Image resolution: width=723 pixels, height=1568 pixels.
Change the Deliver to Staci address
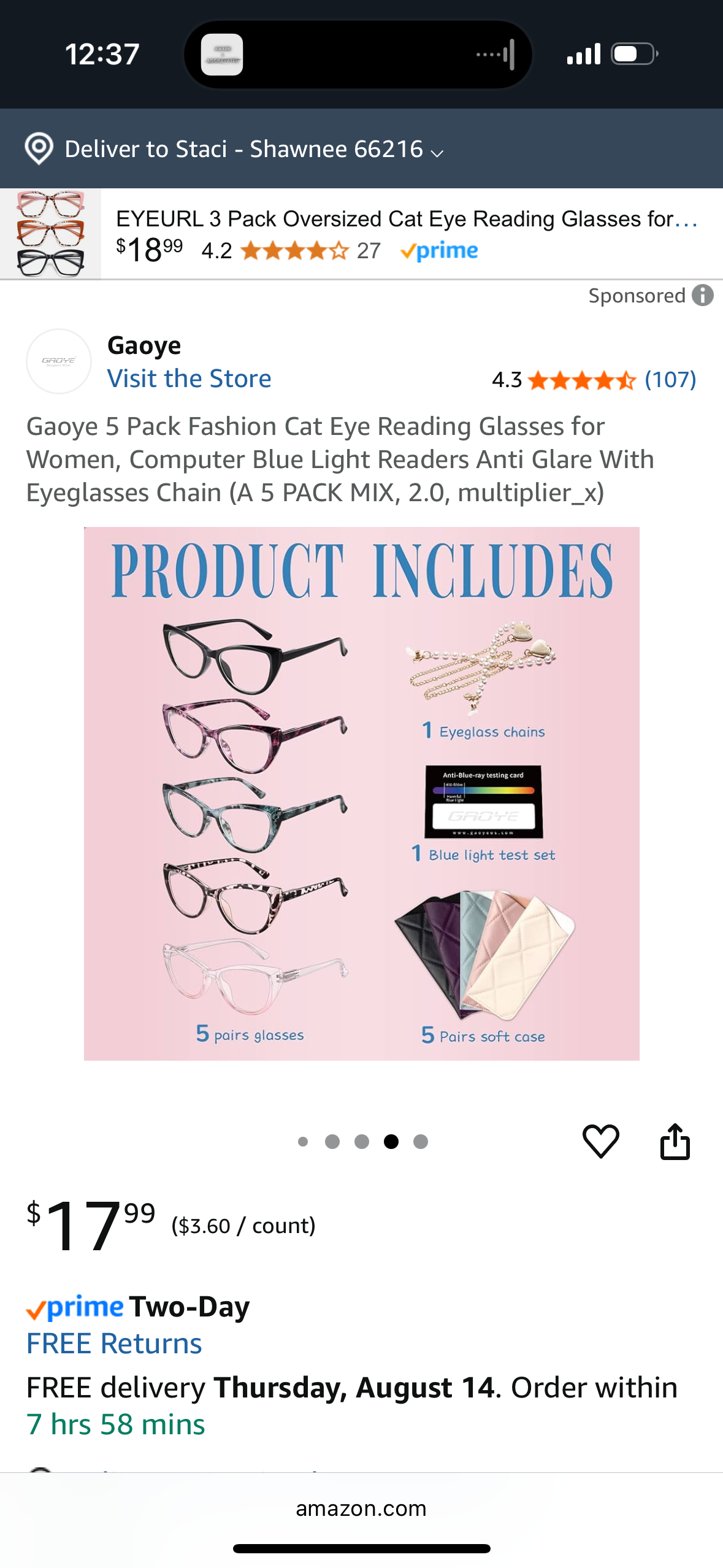[253, 149]
